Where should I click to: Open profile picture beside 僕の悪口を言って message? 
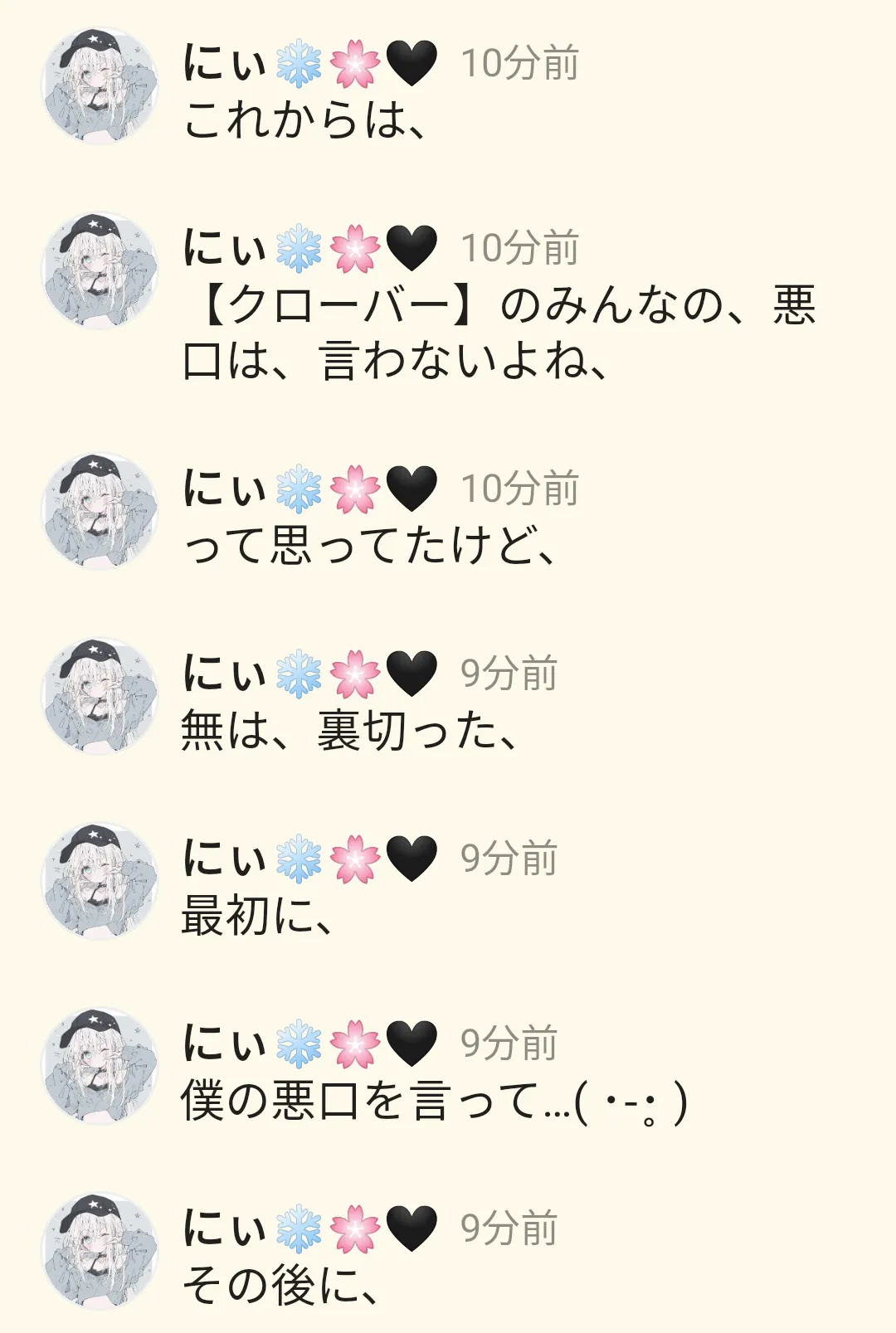(x=100, y=1067)
